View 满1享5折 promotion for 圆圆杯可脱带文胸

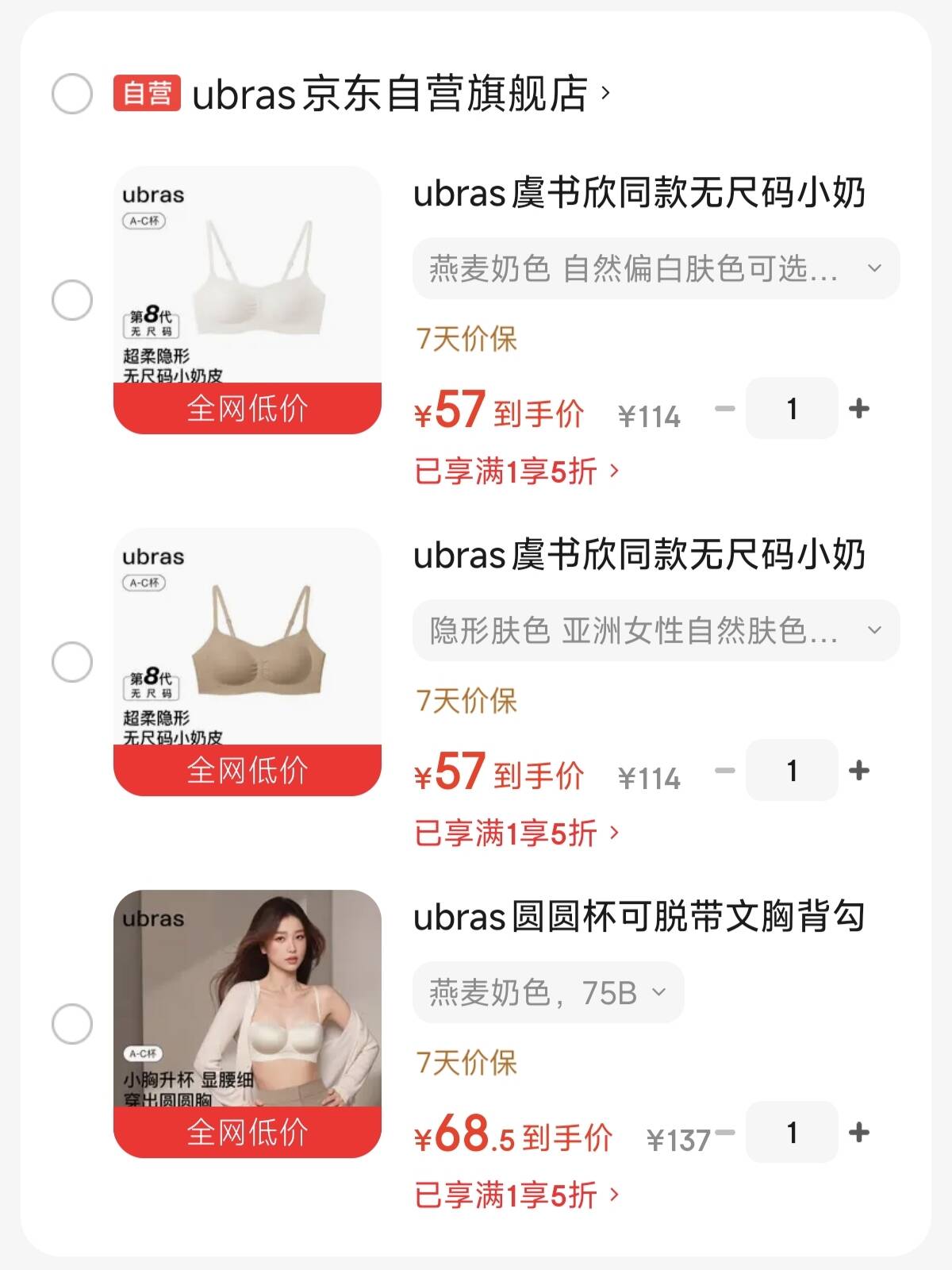pyautogui.click(x=516, y=1195)
